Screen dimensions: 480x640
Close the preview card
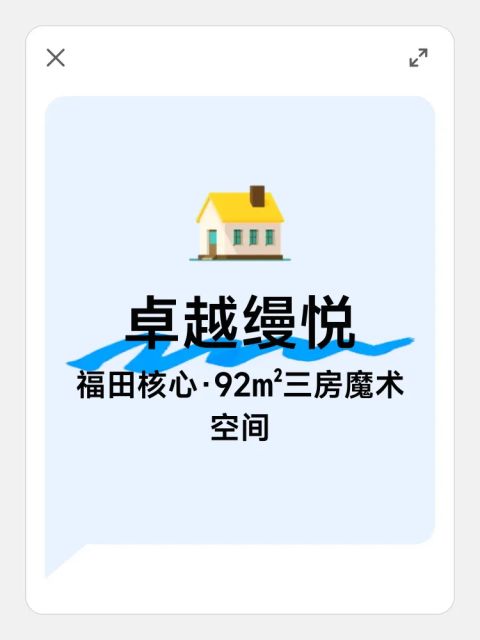pos(56,58)
